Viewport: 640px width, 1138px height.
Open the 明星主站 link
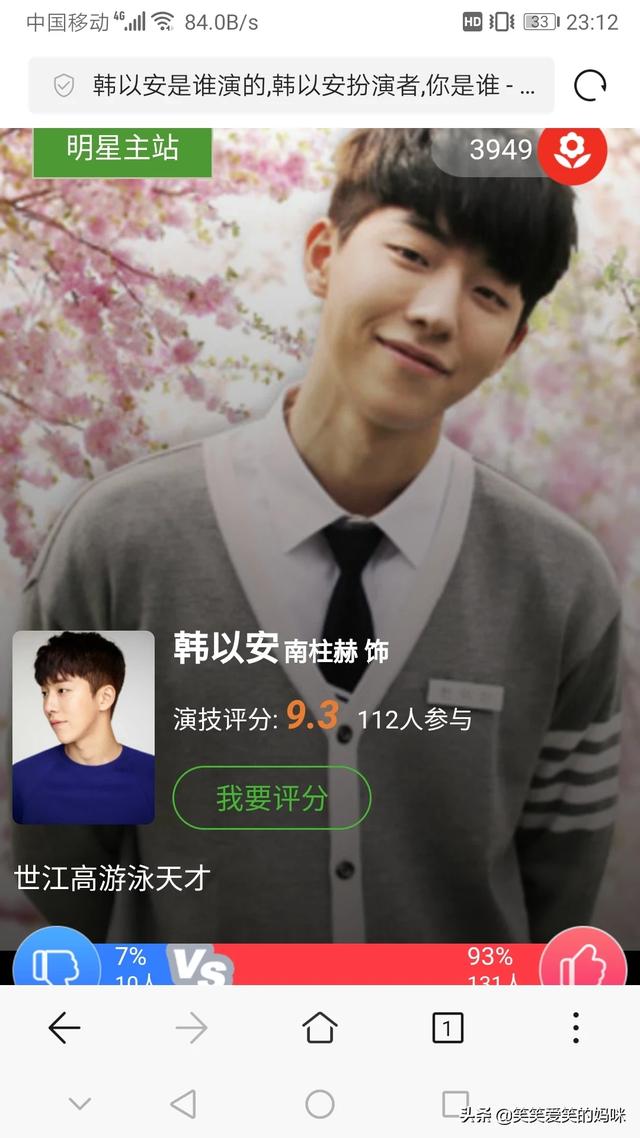122,150
